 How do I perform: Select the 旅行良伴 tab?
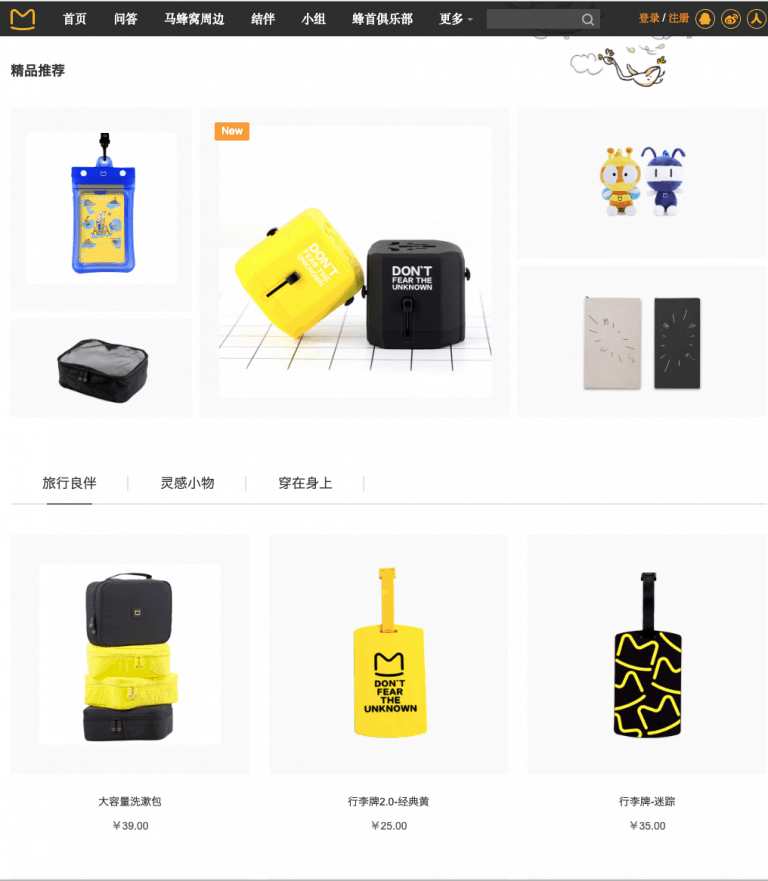tap(69, 483)
